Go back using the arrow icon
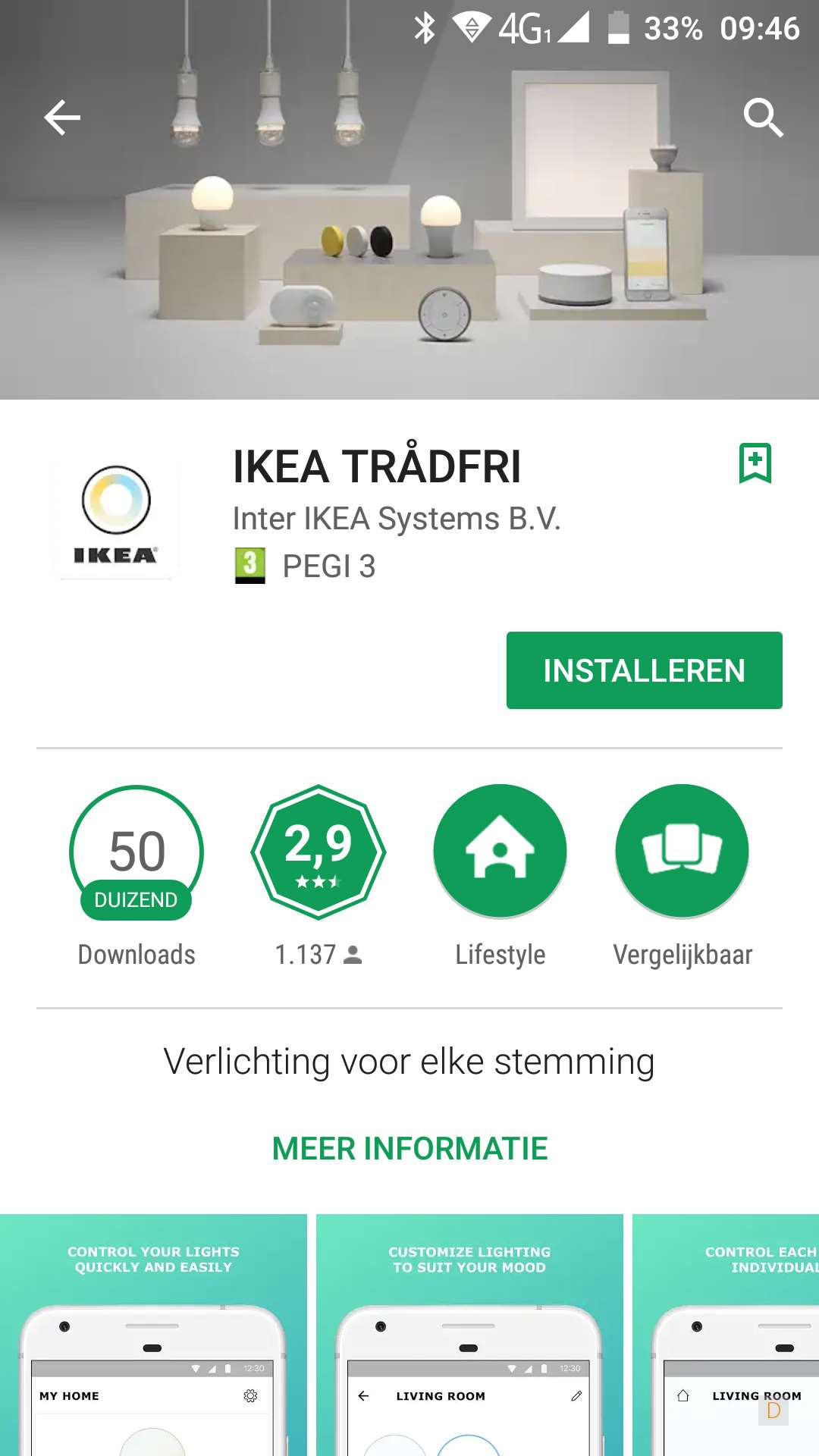The image size is (819, 1456). click(62, 118)
